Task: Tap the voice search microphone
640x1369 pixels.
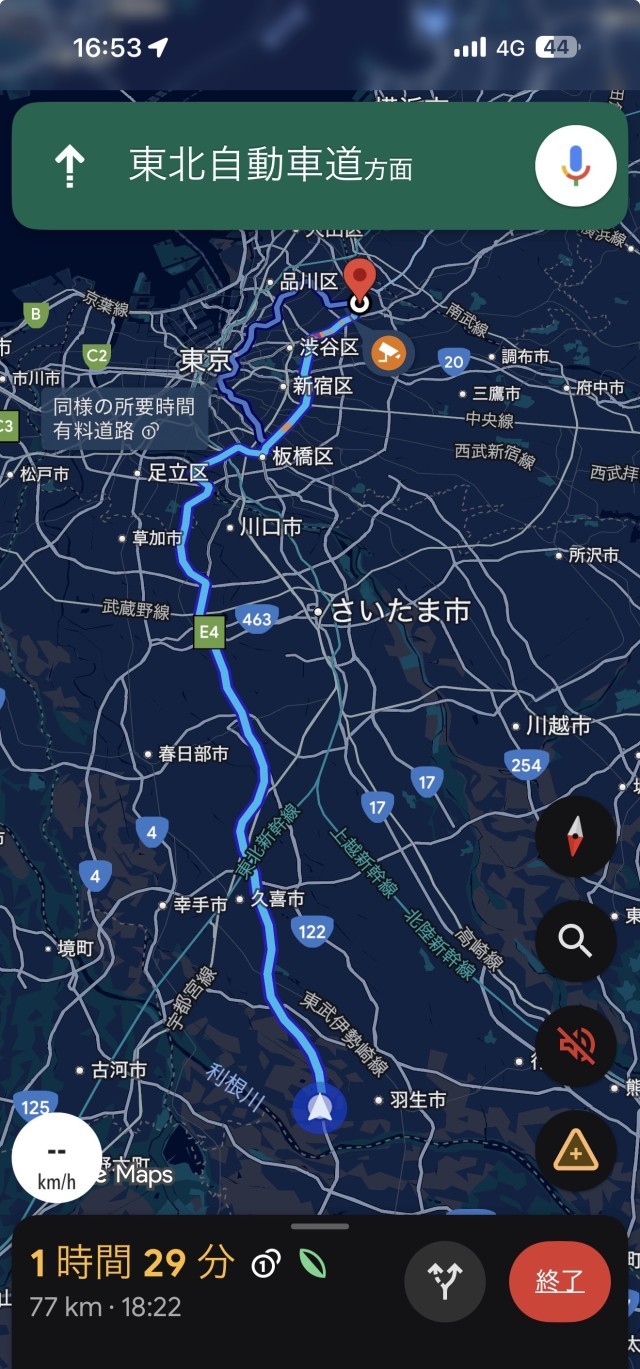Action: [x=575, y=166]
